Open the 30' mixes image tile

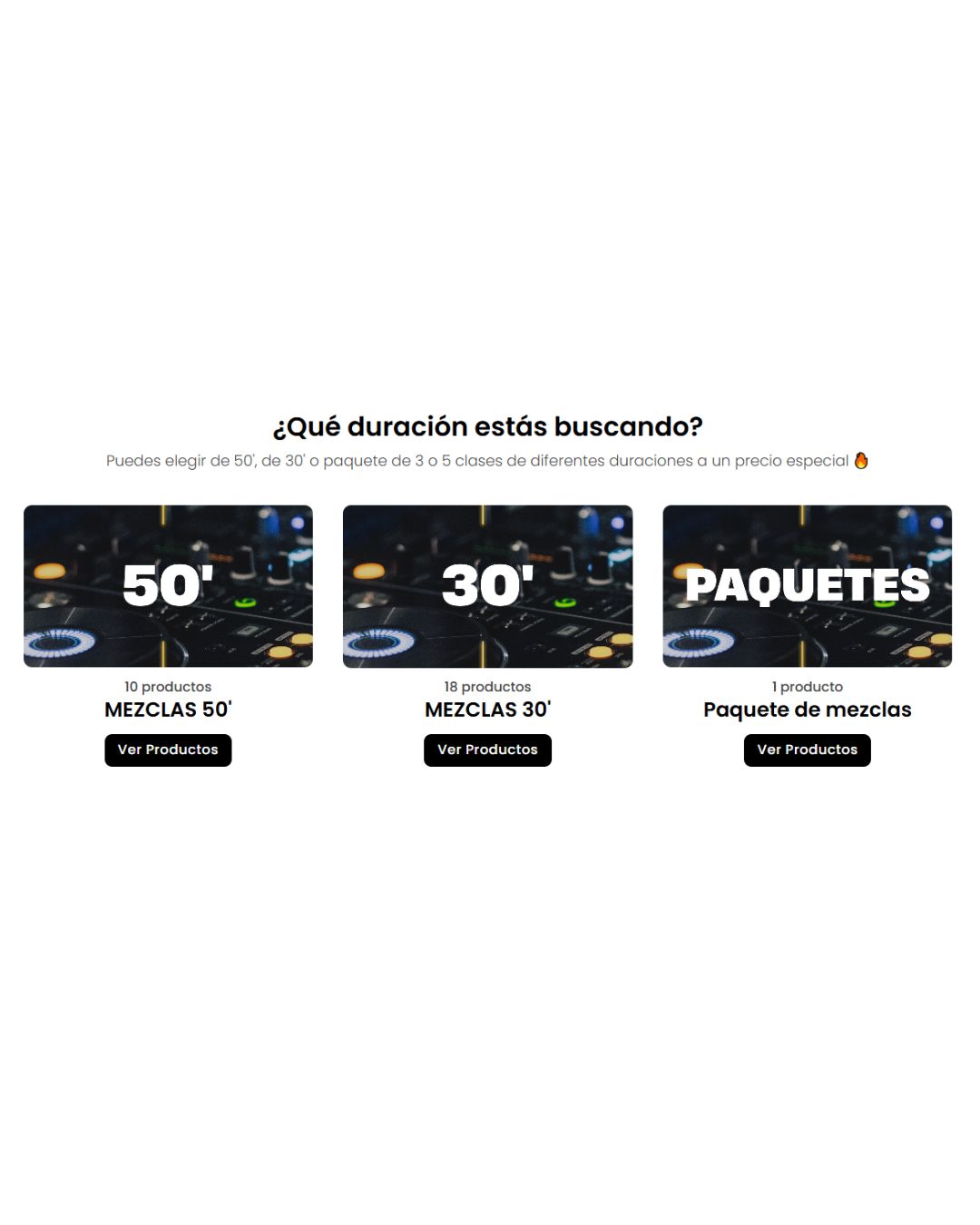(487, 586)
